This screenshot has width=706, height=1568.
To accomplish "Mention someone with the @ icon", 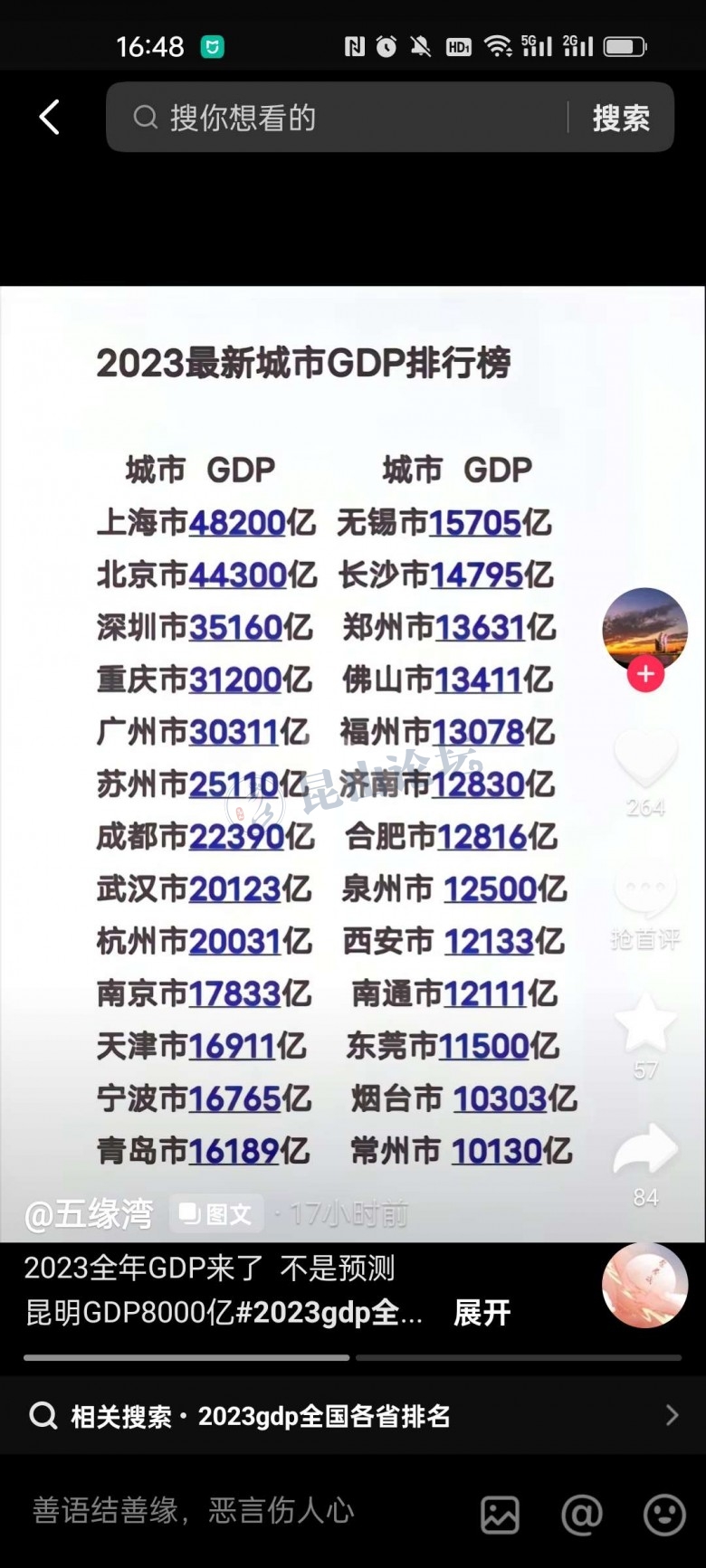I will click(x=581, y=1514).
